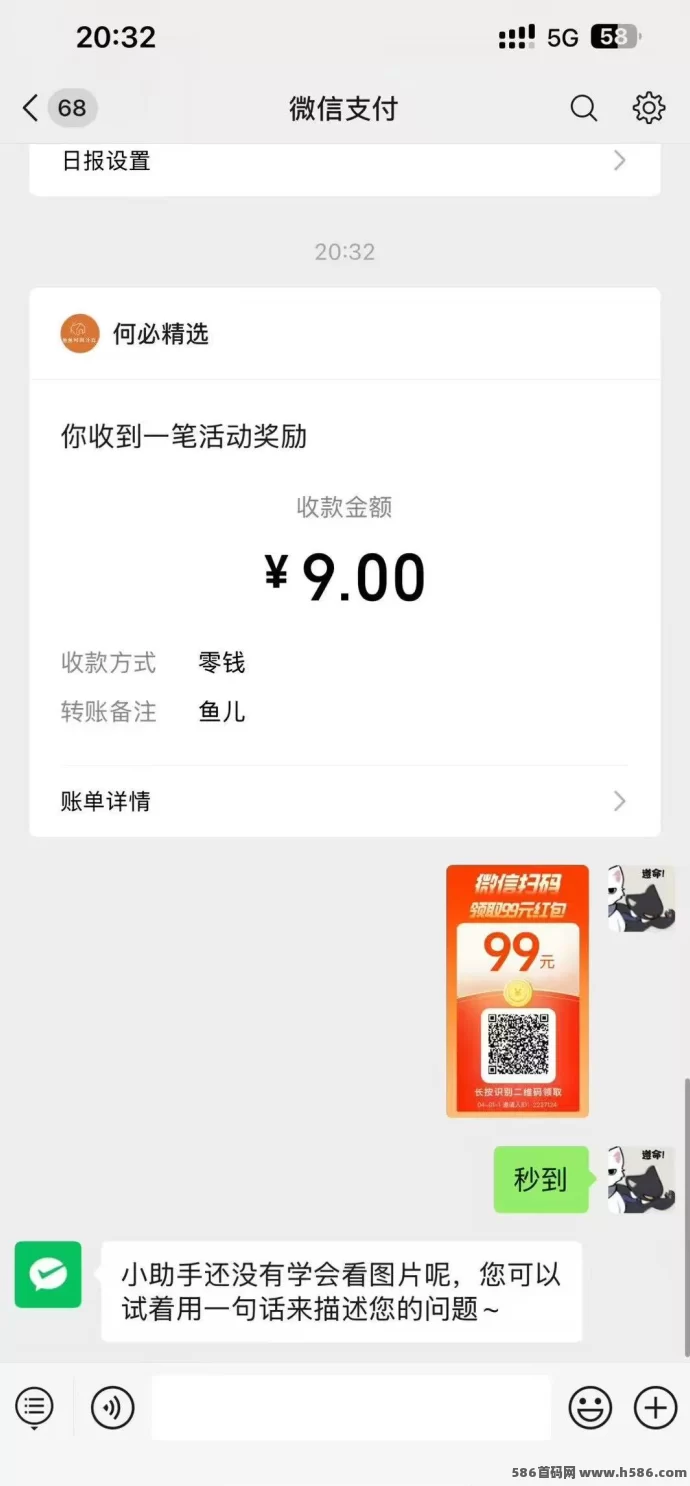690x1486 pixels.
Task: Tap the 微信支付 assistant avatar
Action: (48, 1274)
